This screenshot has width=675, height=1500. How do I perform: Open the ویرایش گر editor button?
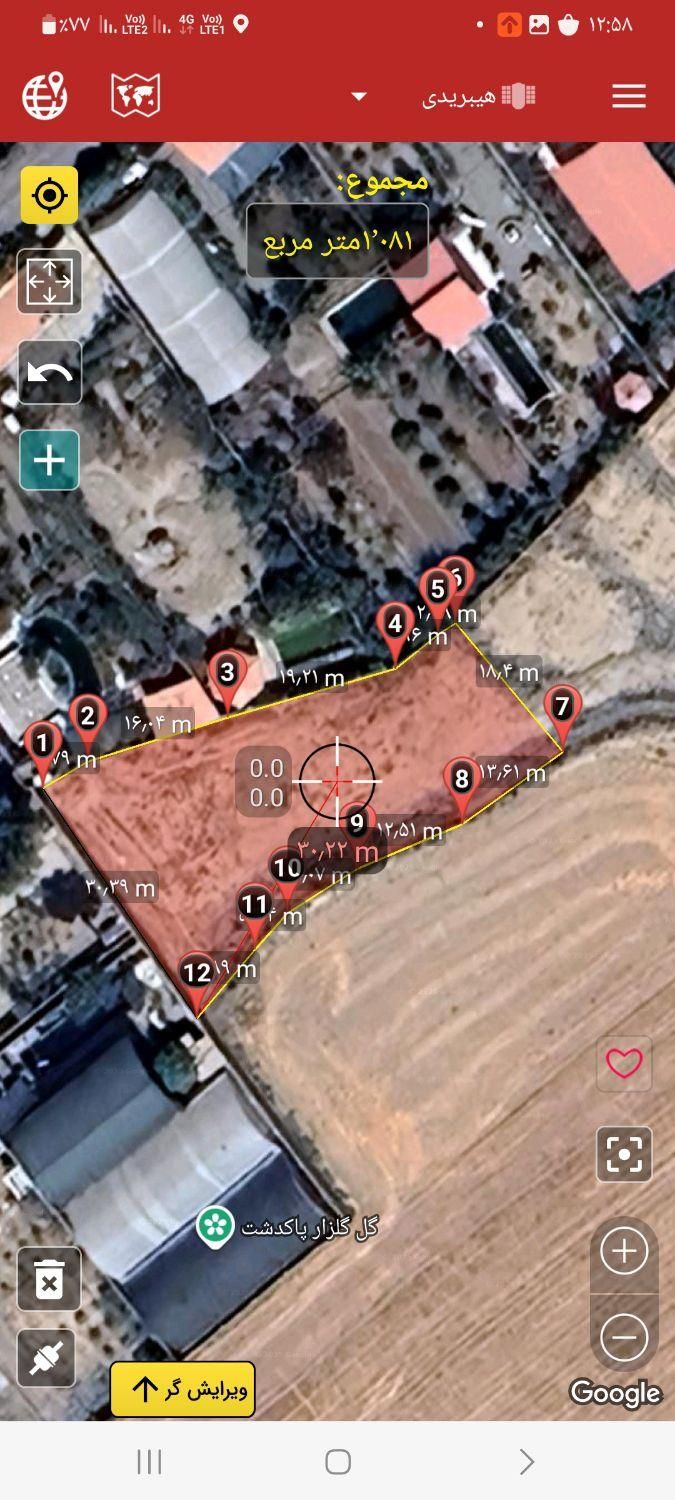[x=183, y=1389]
